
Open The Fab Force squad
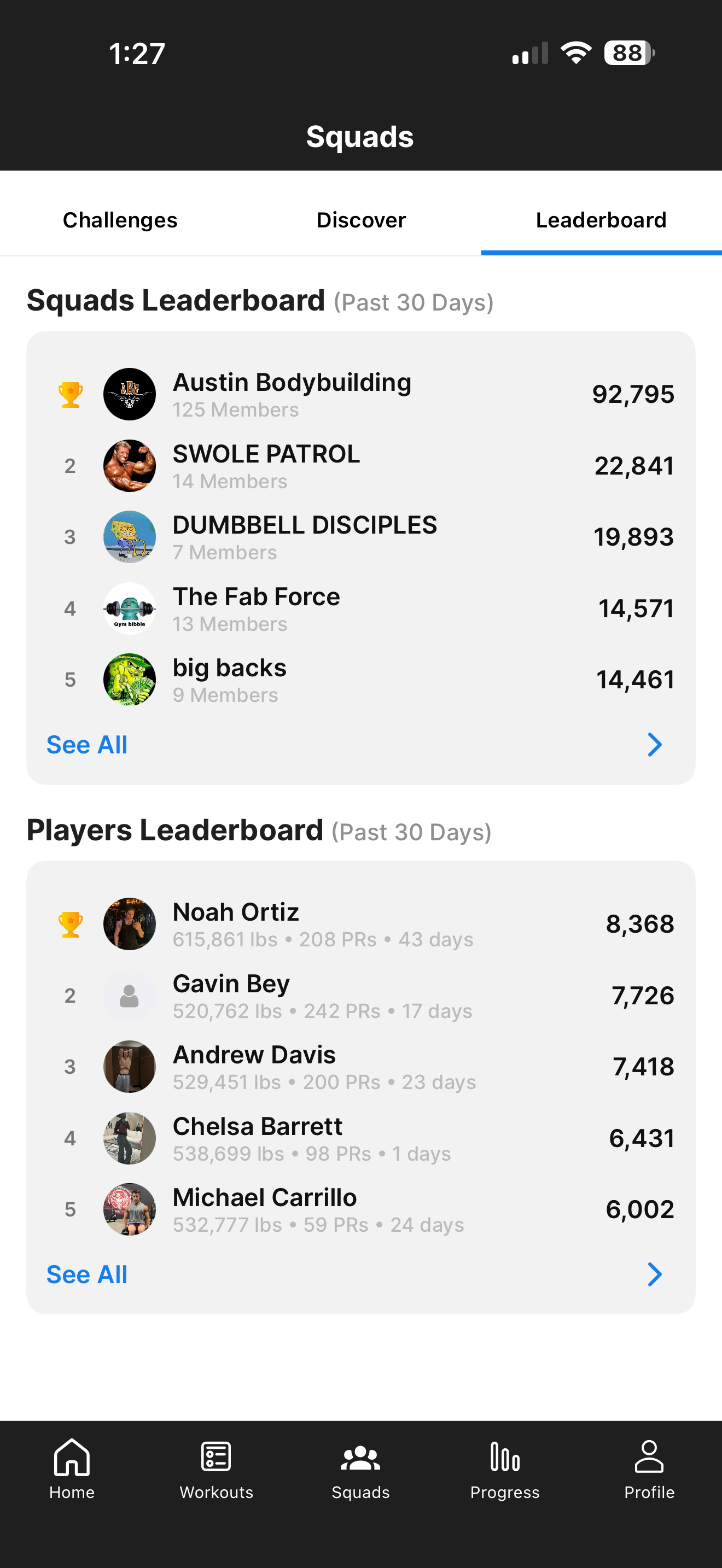click(x=257, y=608)
